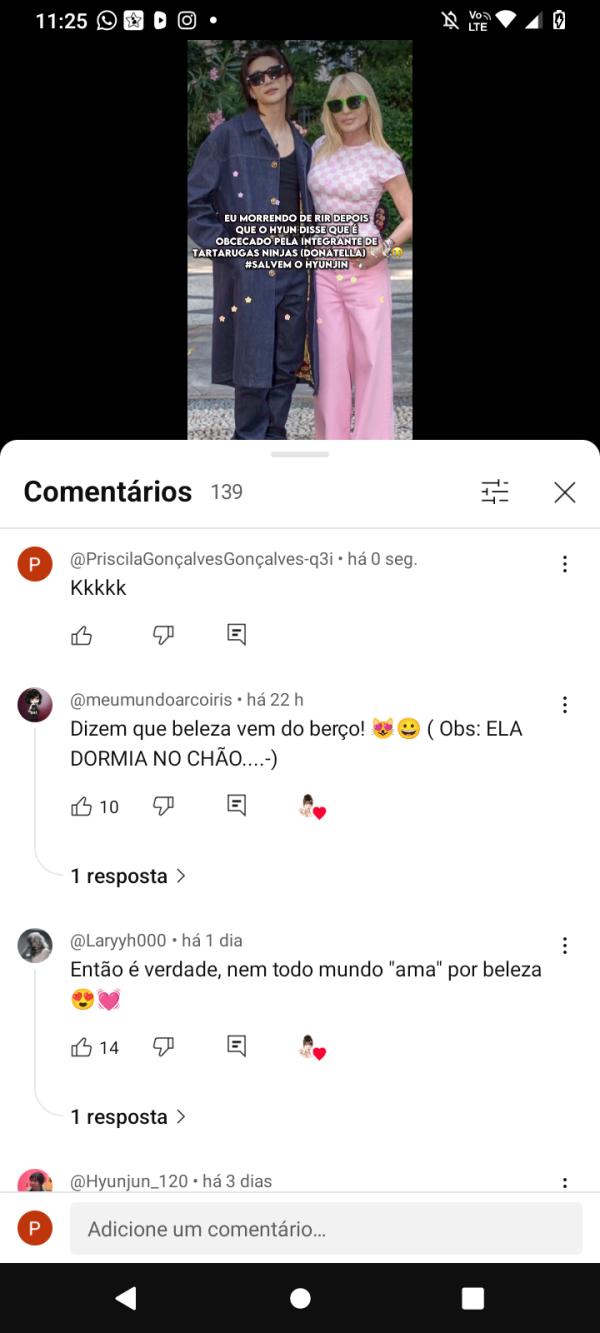
Task: Like meumundoarcoiris's comment
Action: tap(82, 806)
